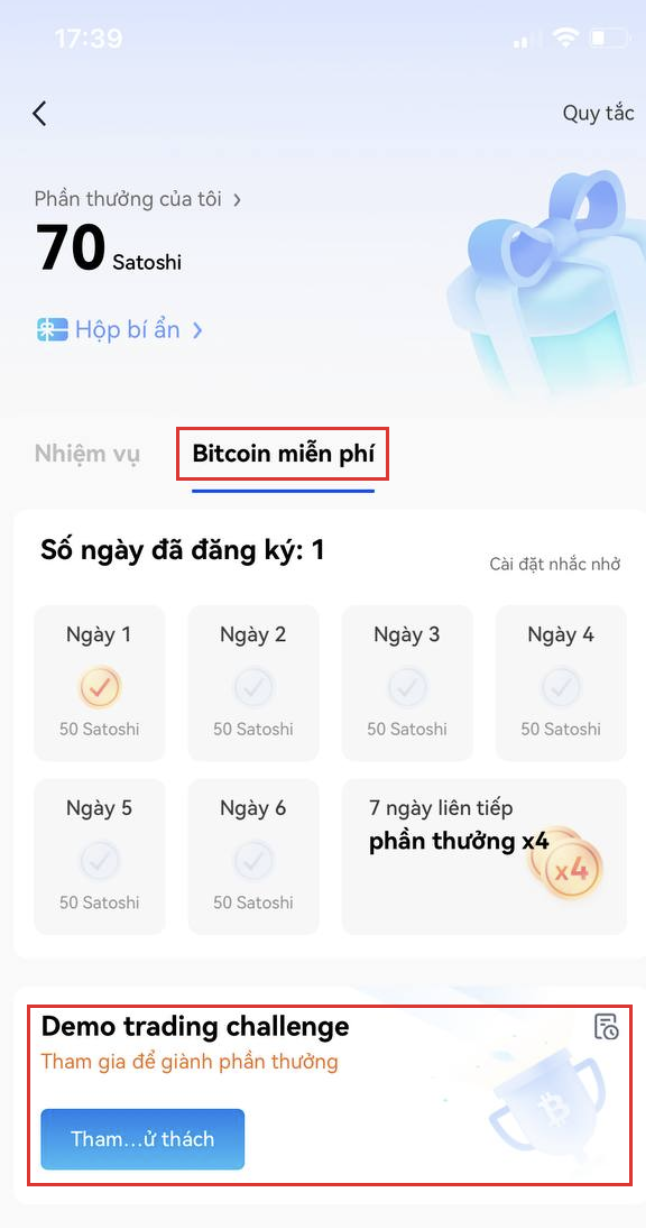
Task: Select the Bitcoin miễn phí tab
Action: point(283,454)
